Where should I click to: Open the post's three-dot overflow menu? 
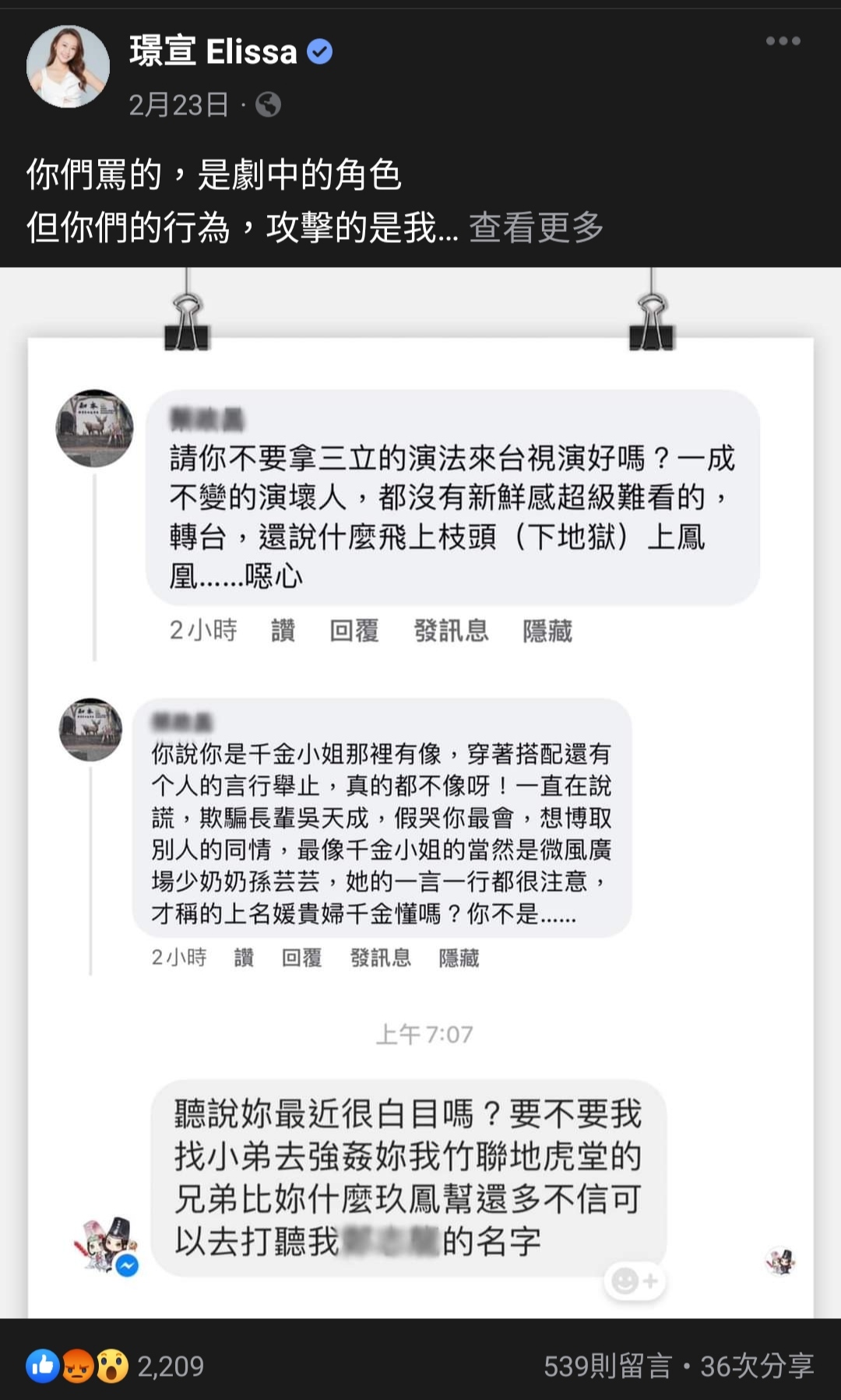coord(782,41)
